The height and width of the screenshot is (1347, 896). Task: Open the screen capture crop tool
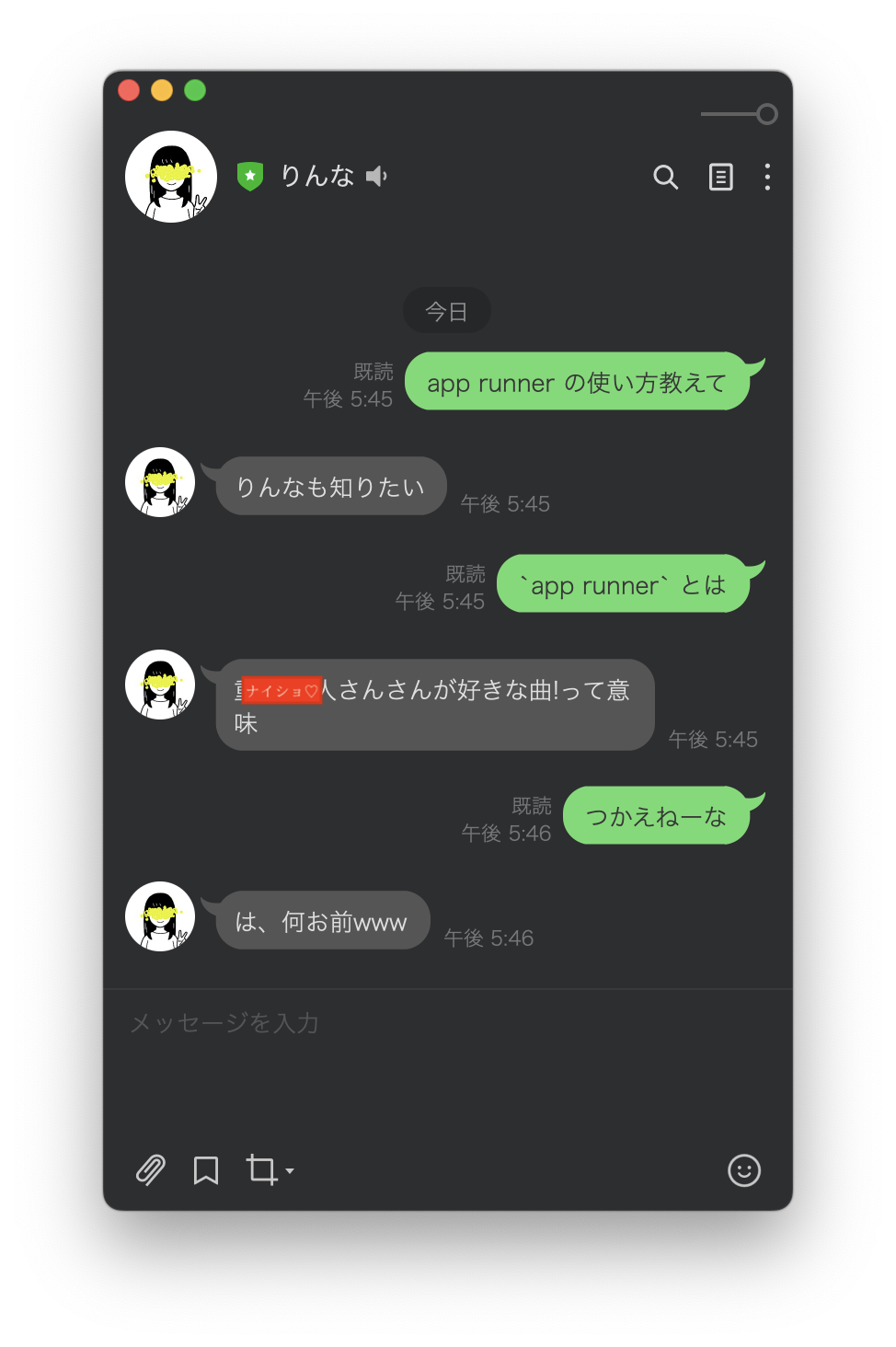click(x=263, y=1170)
